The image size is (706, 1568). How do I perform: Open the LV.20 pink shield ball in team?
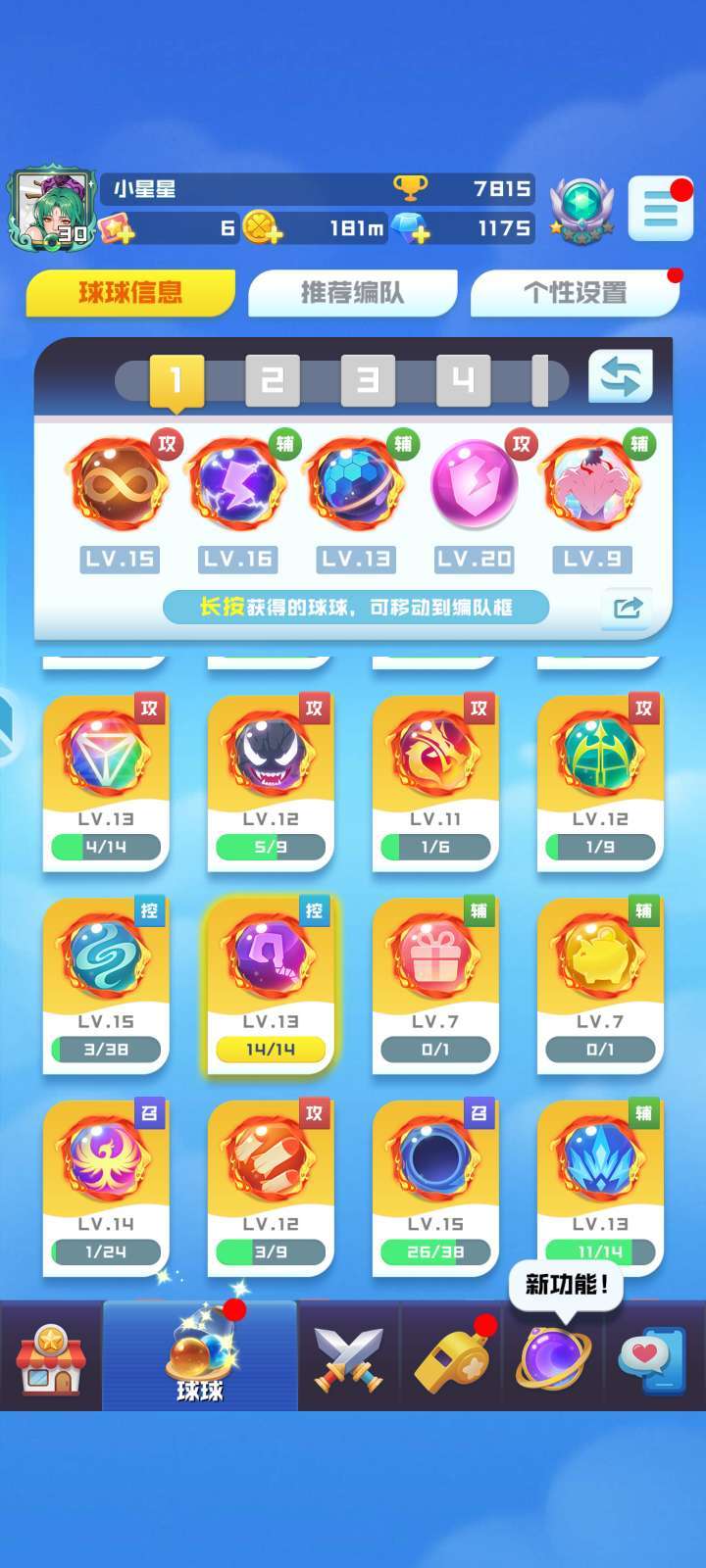point(475,485)
